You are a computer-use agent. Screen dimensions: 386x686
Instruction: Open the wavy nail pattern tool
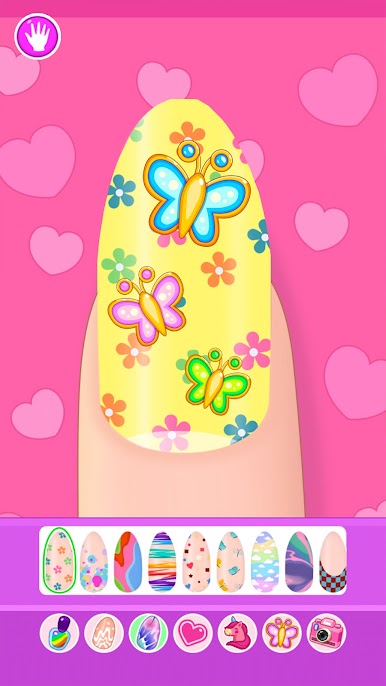(104, 633)
